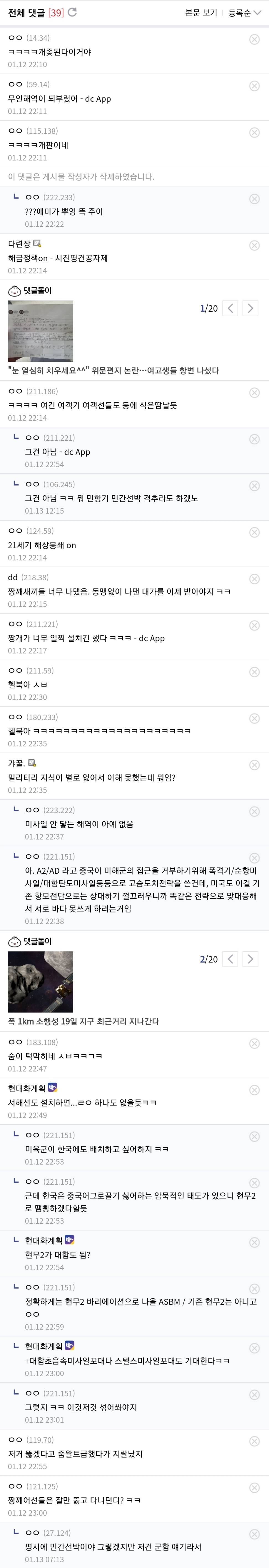View 현대화계획's profile on 현무2가 대함도 됨 reply
This screenshot has height=1568, width=269.
(x=44, y=1241)
